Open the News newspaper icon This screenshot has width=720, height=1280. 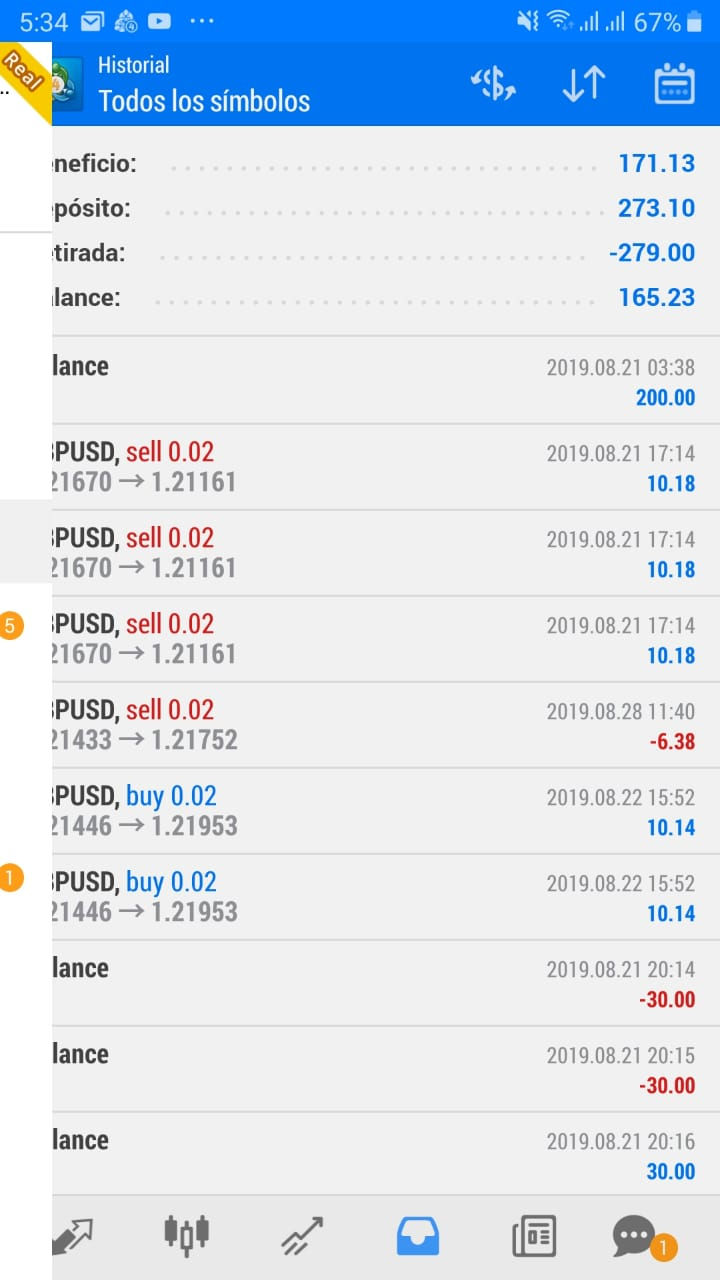(x=533, y=1235)
